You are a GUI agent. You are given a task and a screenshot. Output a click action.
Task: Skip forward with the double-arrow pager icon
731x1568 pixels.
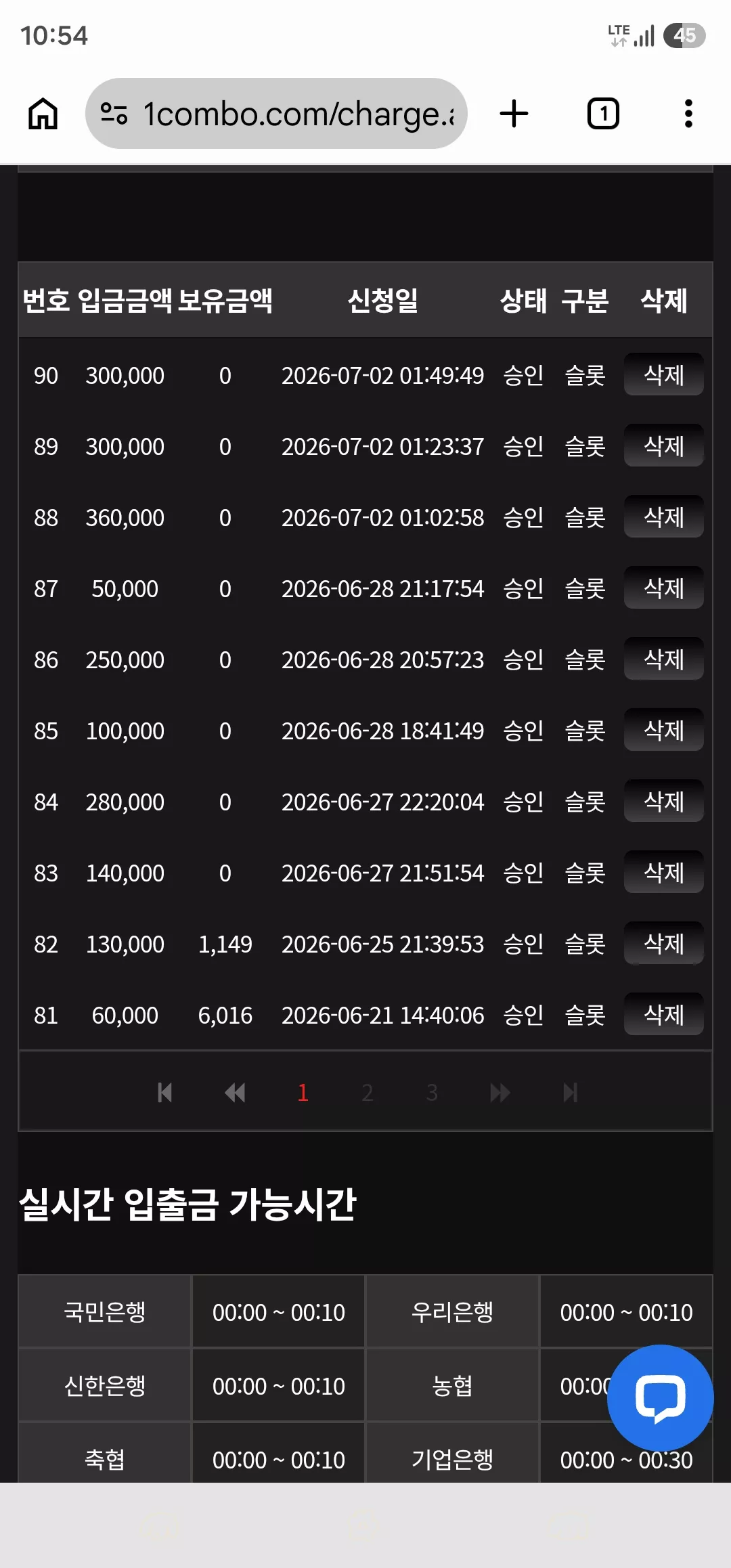500,1092
